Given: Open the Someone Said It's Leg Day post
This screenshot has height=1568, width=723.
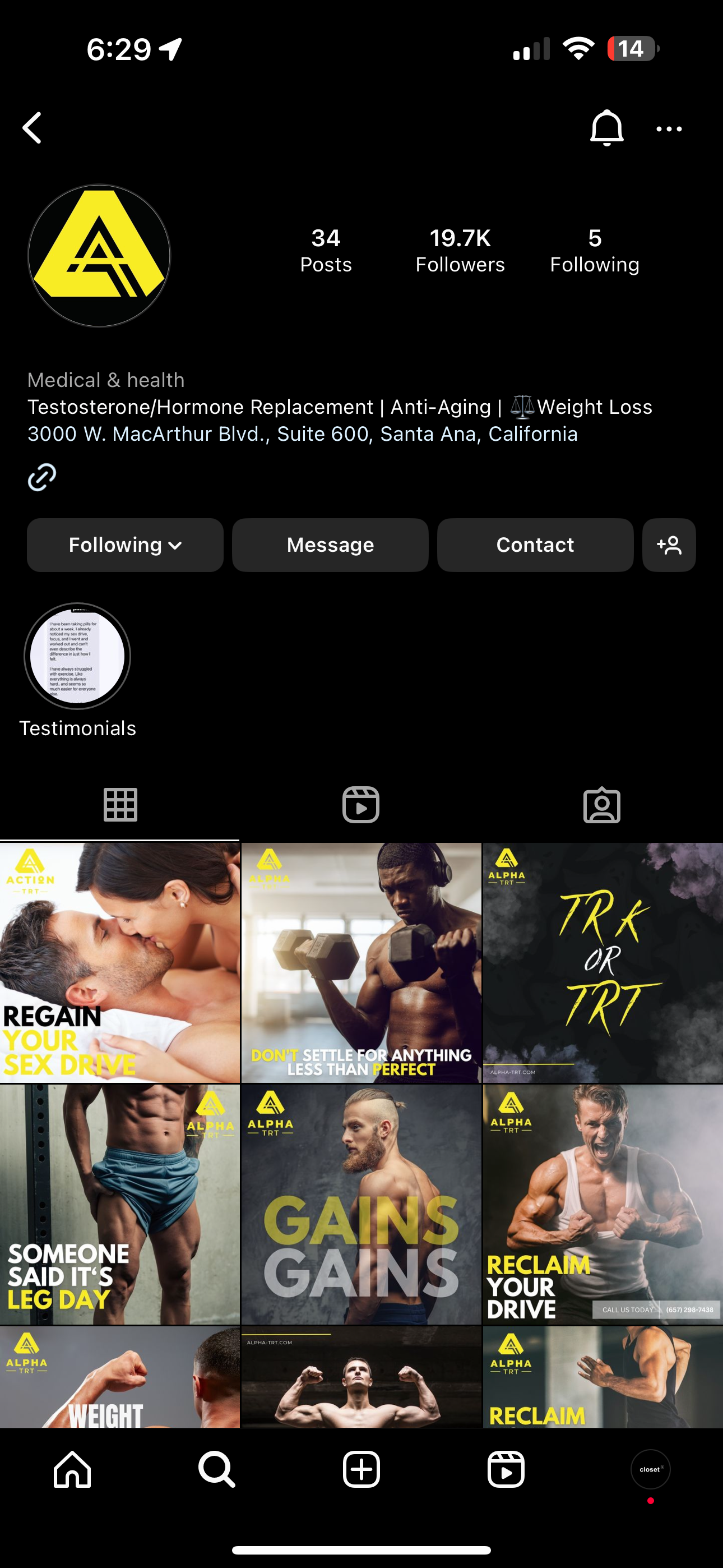Looking at the screenshot, I should tap(120, 1203).
